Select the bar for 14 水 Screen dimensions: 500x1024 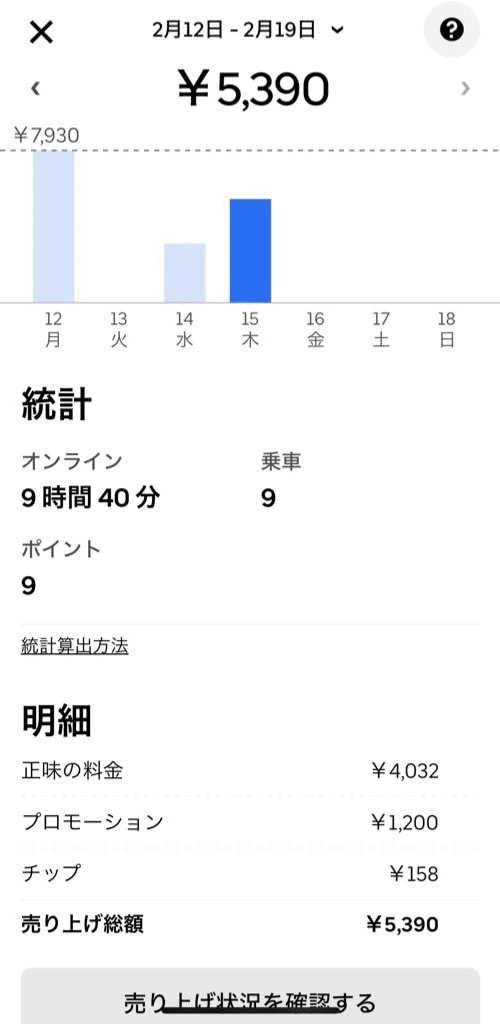click(x=185, y=273)
